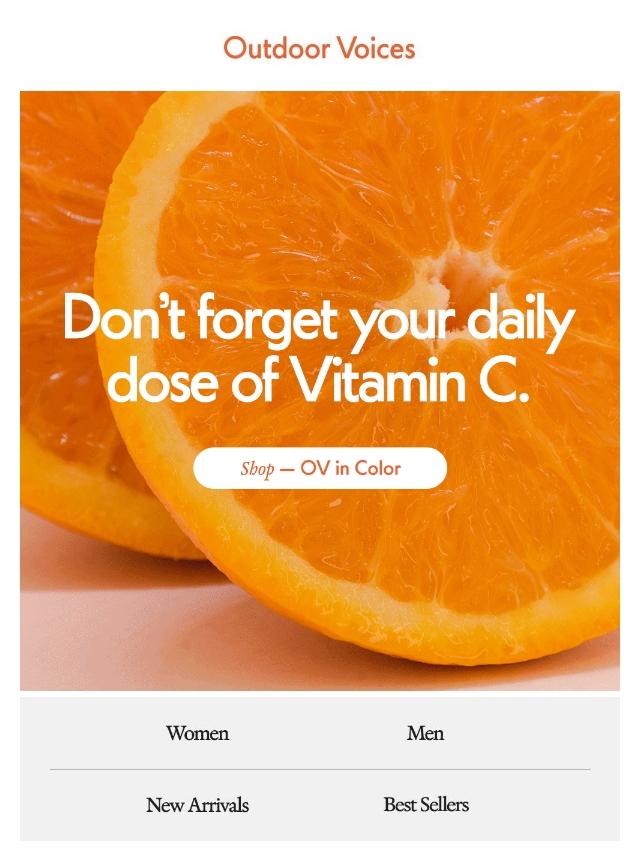The width and height of the screenshot is (640, 854).
Task: View Best Sellers
Action: click(x=426, y=805)
